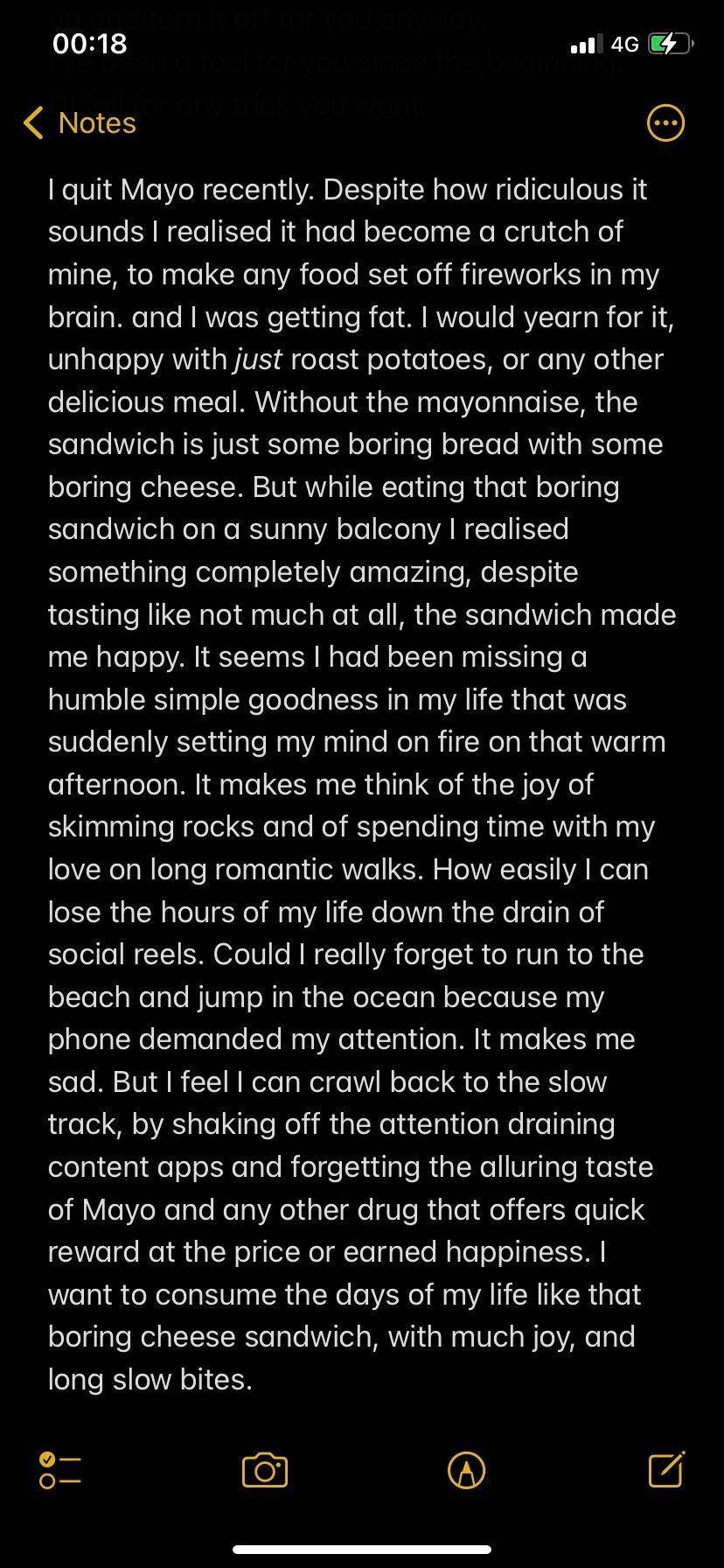
Task: Compose a new note
Action: (x=666, y=1469)
